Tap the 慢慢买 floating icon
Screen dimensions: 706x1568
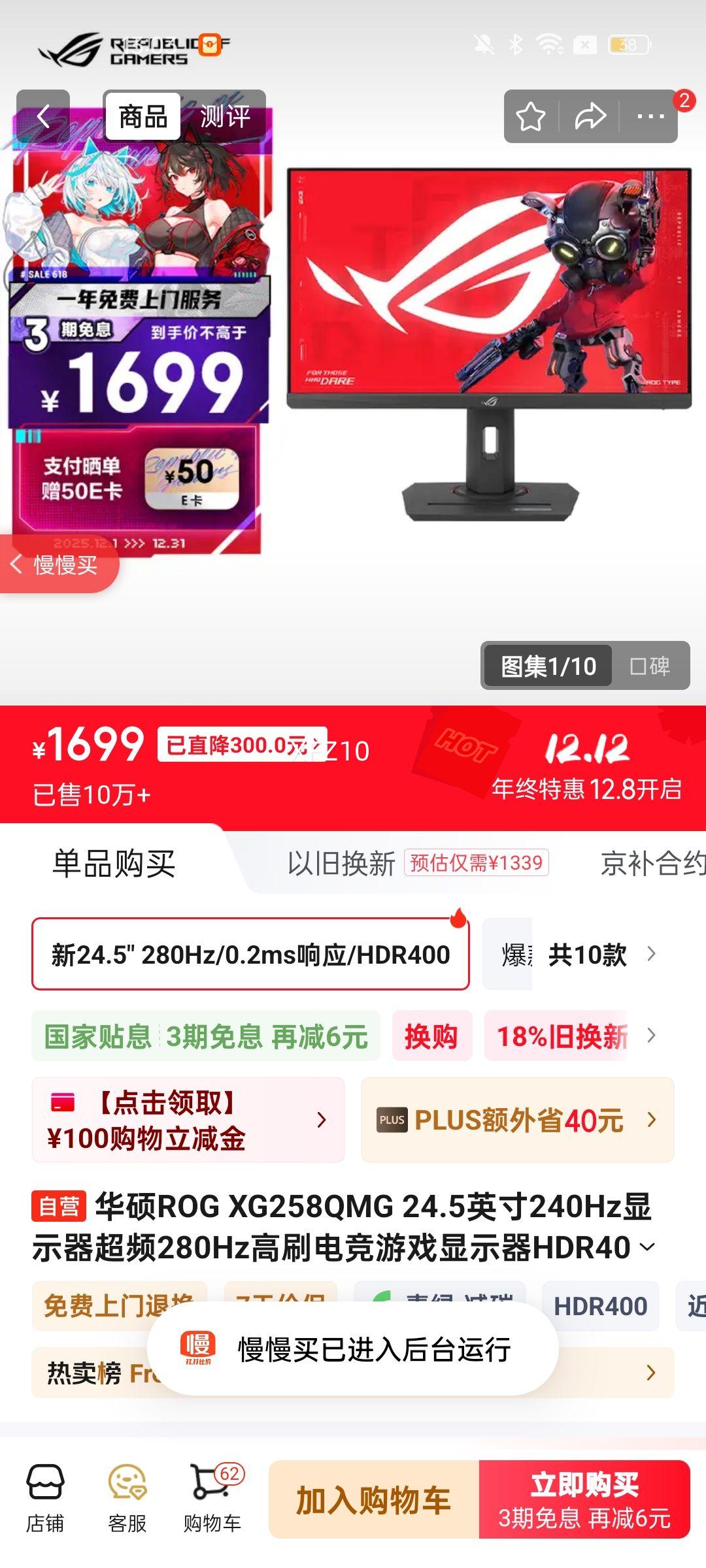tap(59, 564)
